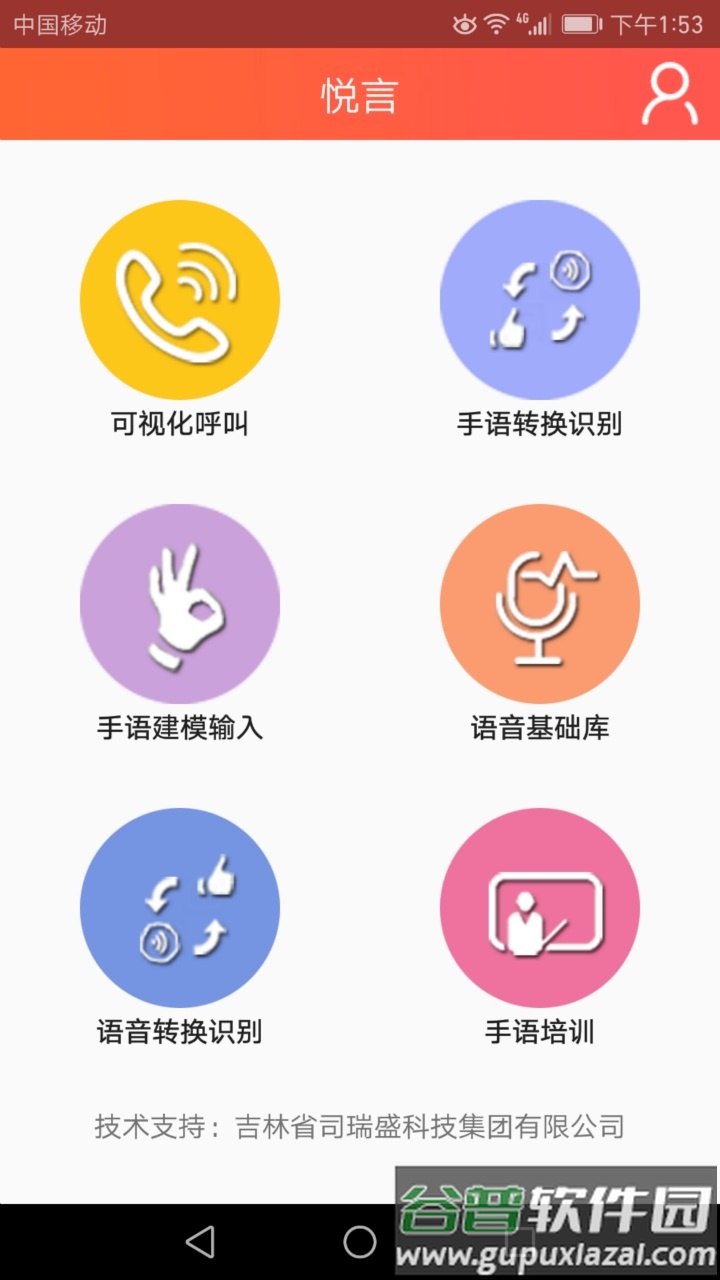Open the 语音转换识别 blue conversion icon
Viewport: 720px width, 1280px height.
(x=180, y=907)
